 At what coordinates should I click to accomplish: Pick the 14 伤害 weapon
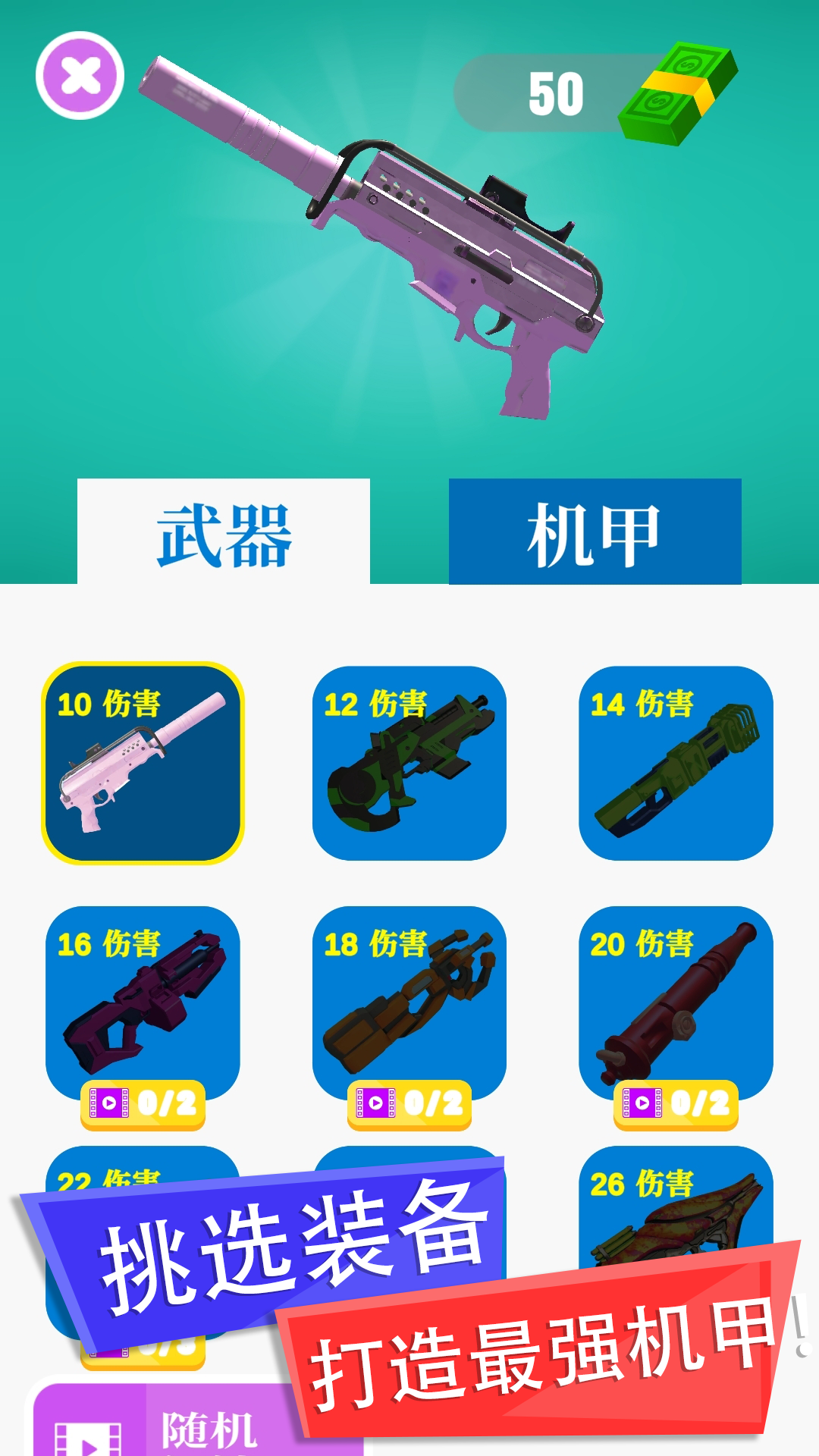(x=676, y=763)
